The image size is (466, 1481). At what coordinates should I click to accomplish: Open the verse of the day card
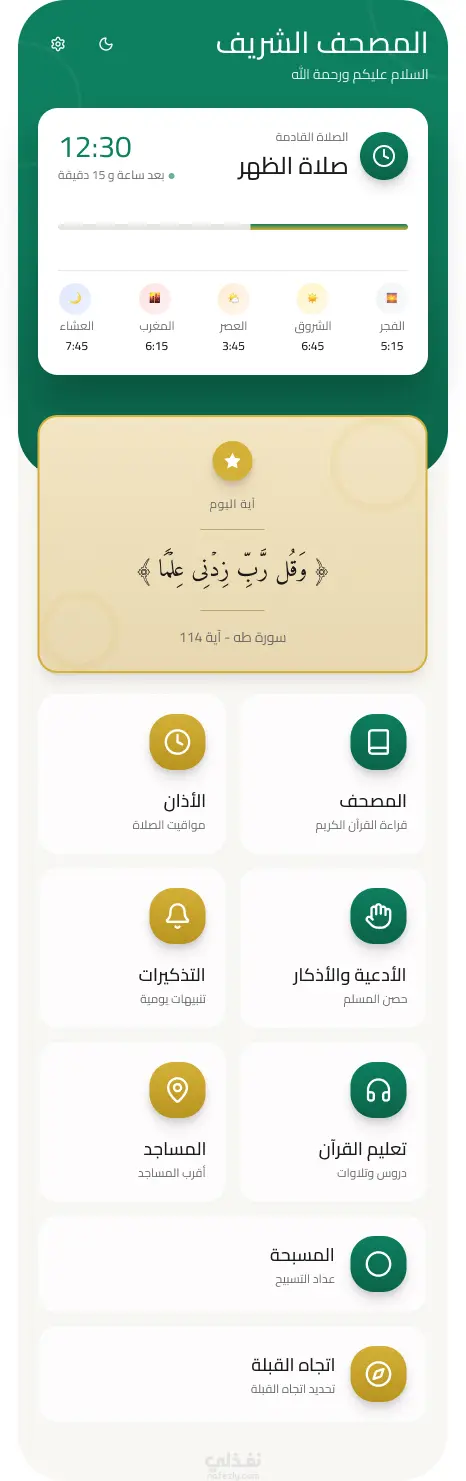[x=233, y=544]
